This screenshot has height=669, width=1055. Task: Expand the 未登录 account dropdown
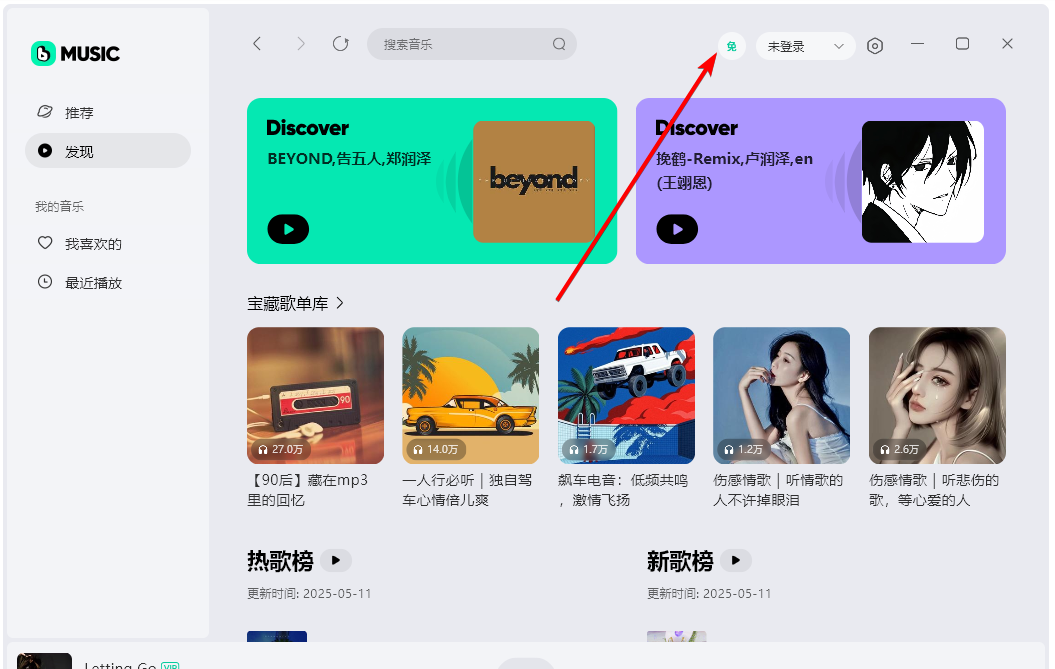[805, 46]
